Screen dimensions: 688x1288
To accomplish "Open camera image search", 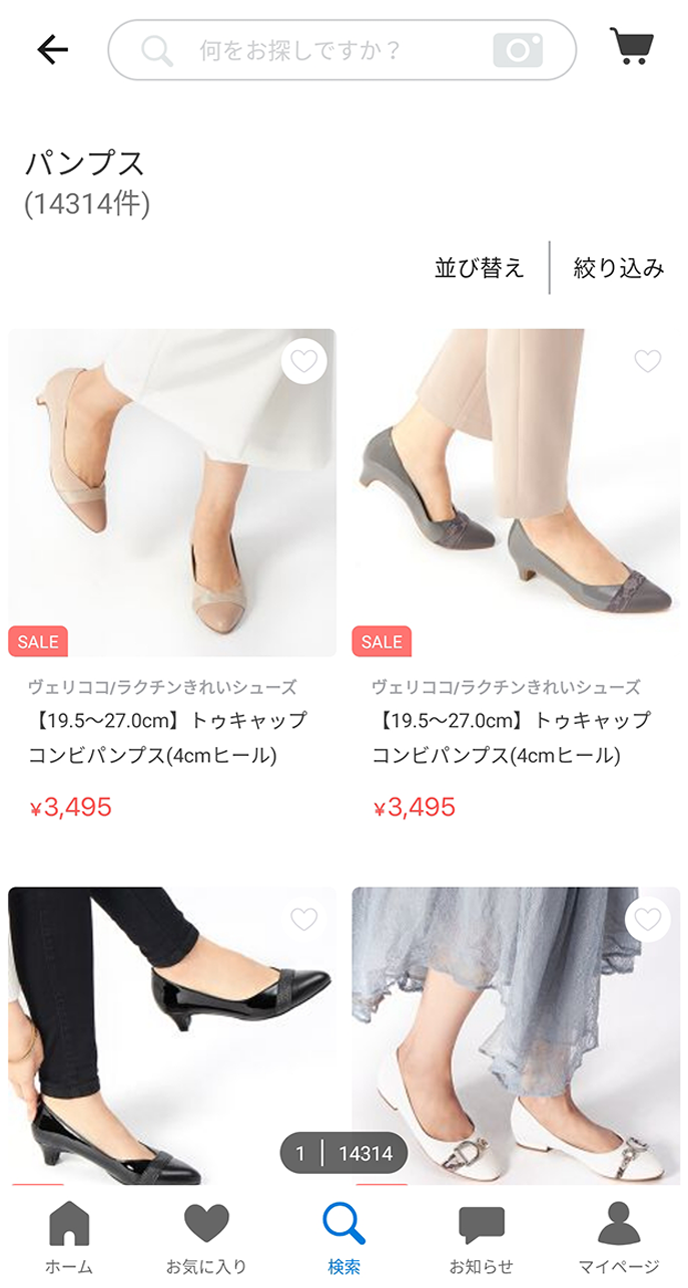I will (518, 50).
